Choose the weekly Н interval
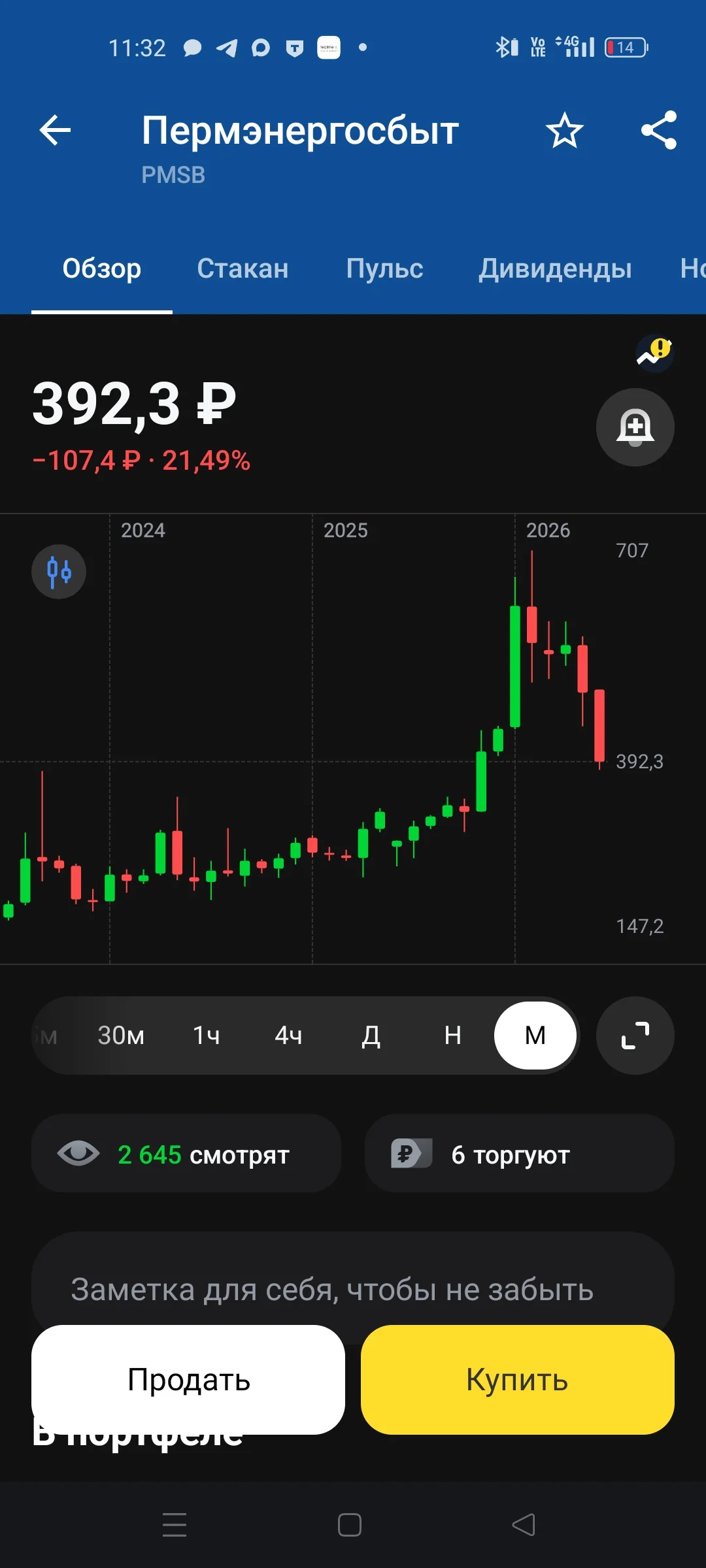 [x=453, y=1036]
